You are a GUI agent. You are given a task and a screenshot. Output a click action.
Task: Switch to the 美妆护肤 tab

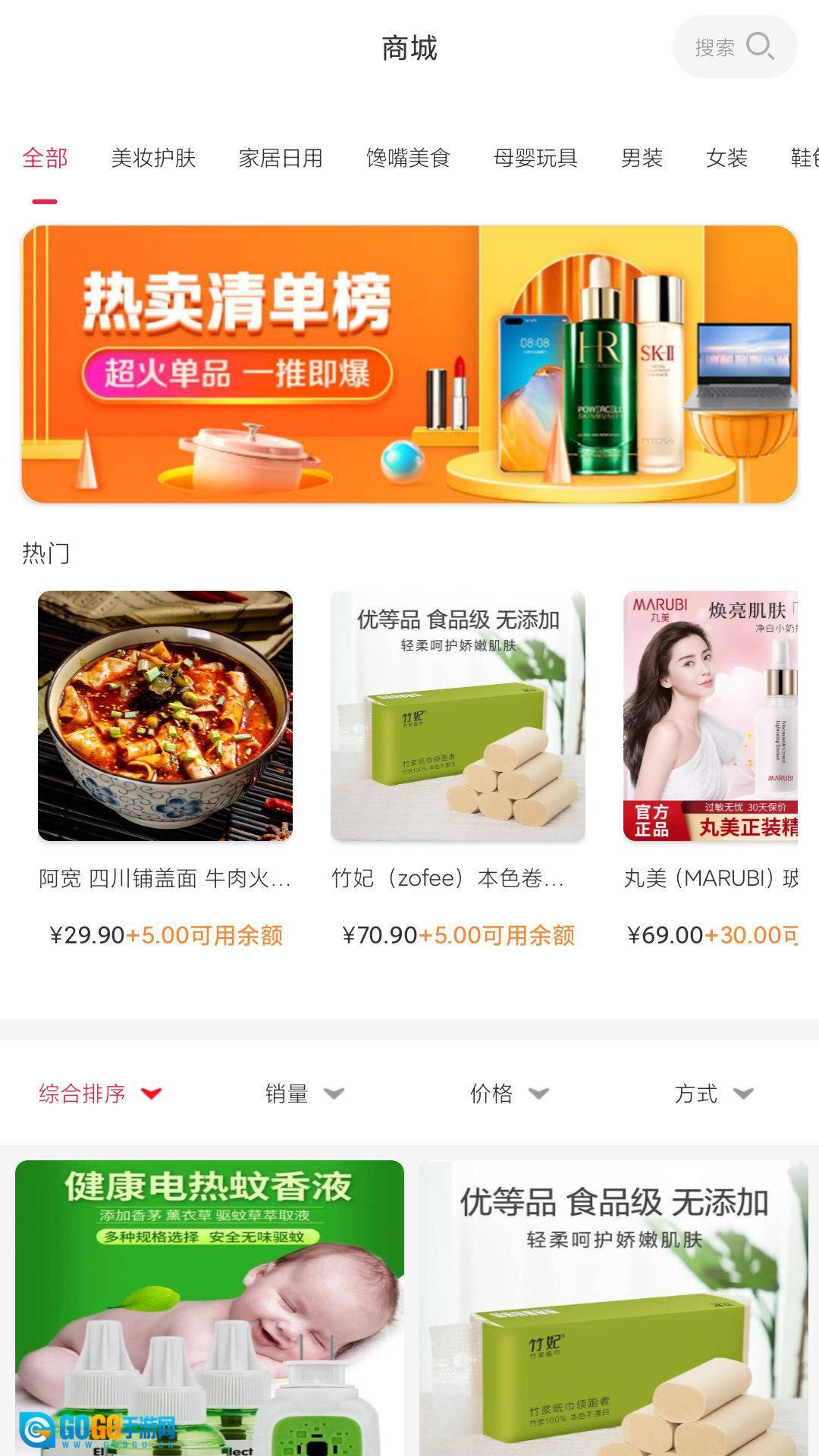(153, 158)
